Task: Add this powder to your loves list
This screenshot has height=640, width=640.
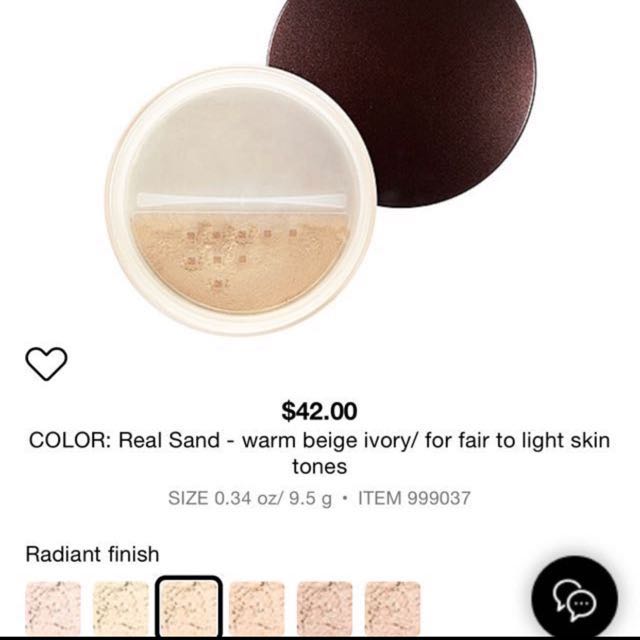Action: pos(45,364)
